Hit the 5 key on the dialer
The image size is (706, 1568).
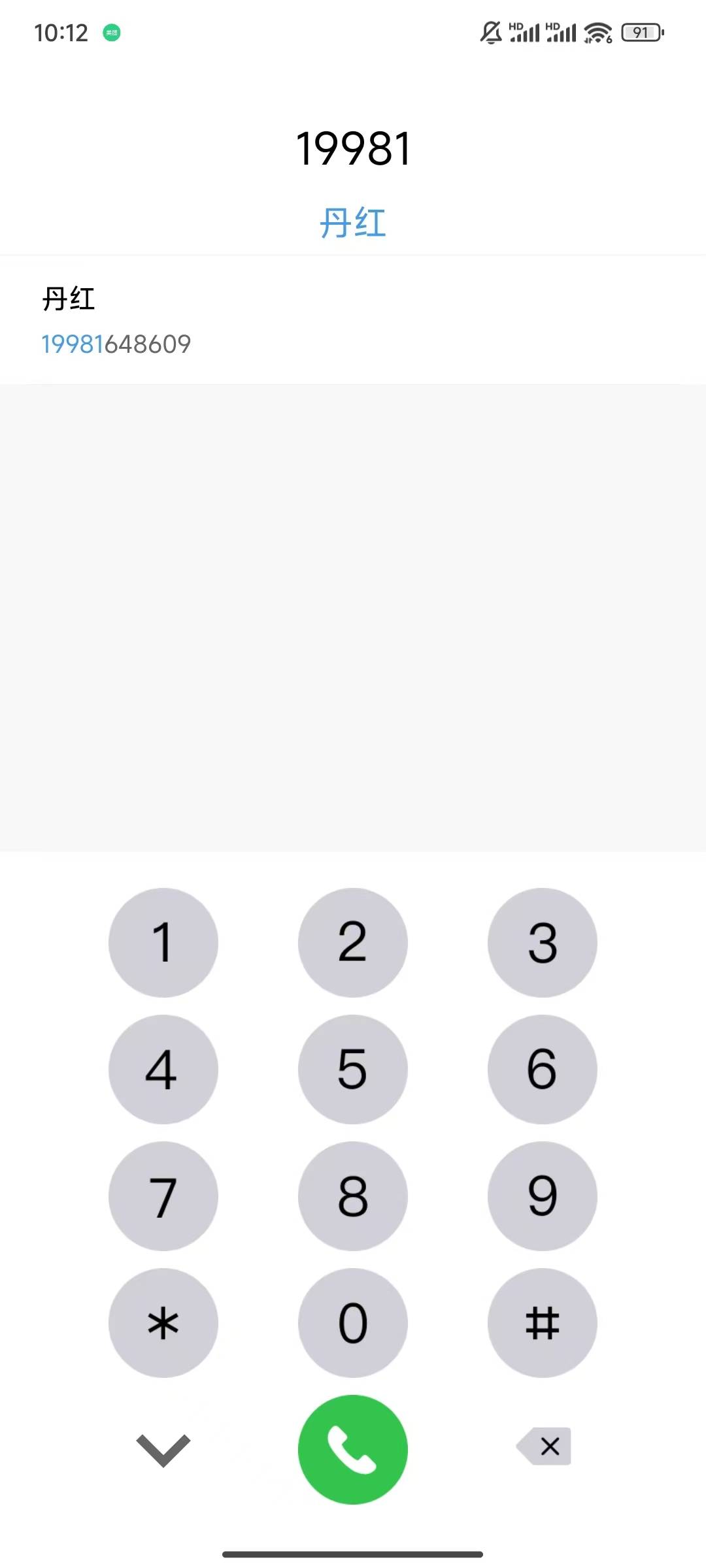[353, 1069]
